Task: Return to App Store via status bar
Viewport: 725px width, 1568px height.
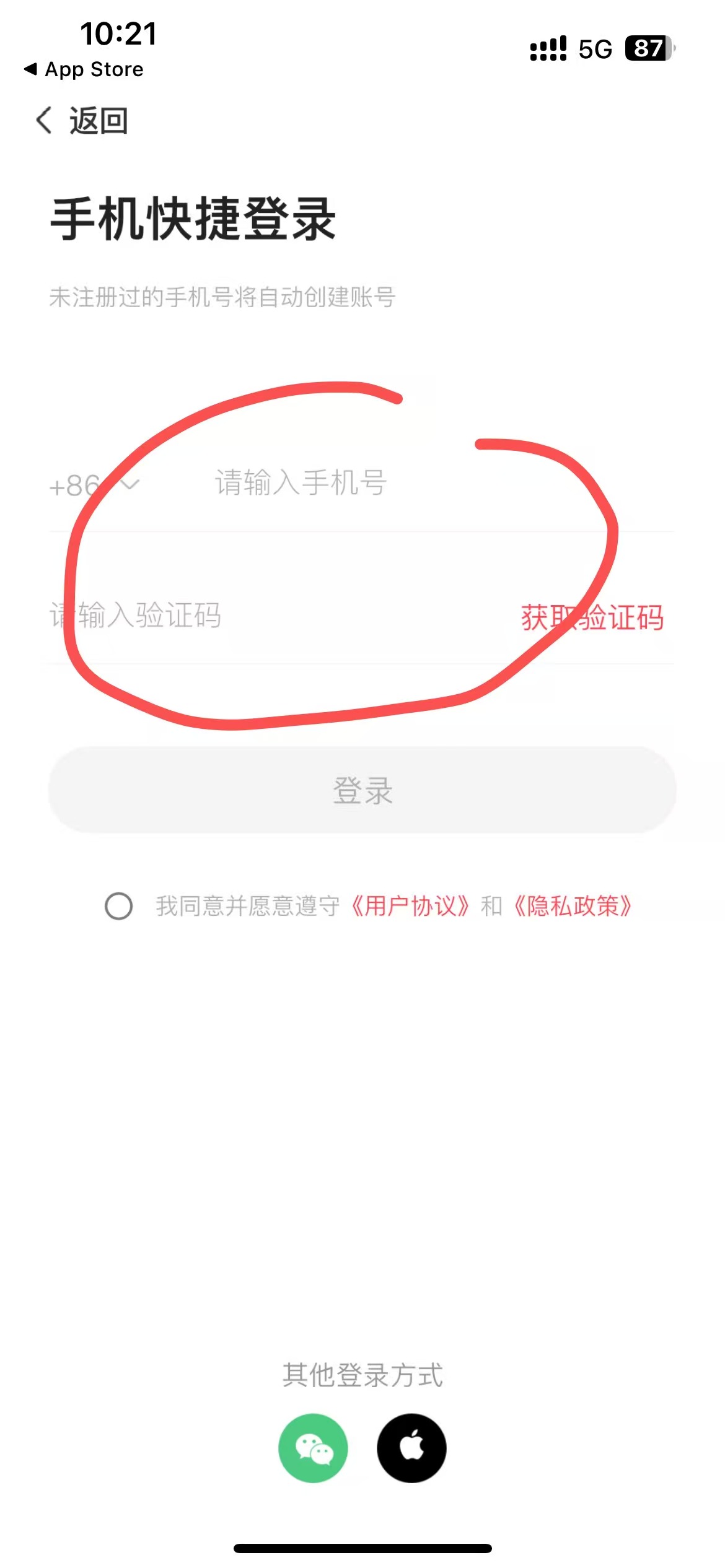Action: (x=84, y=69)
